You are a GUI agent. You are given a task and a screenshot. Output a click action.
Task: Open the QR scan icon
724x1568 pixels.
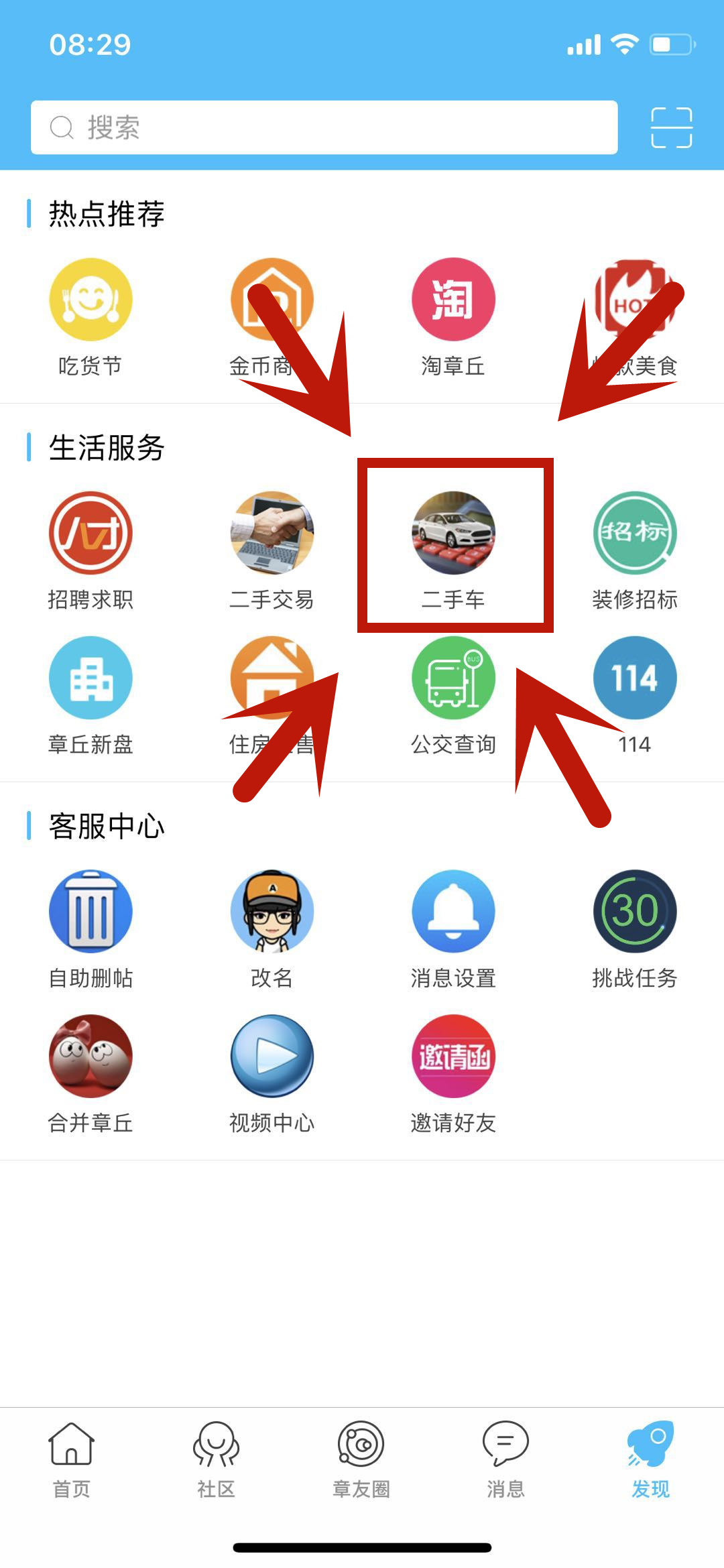pos(671,127)
